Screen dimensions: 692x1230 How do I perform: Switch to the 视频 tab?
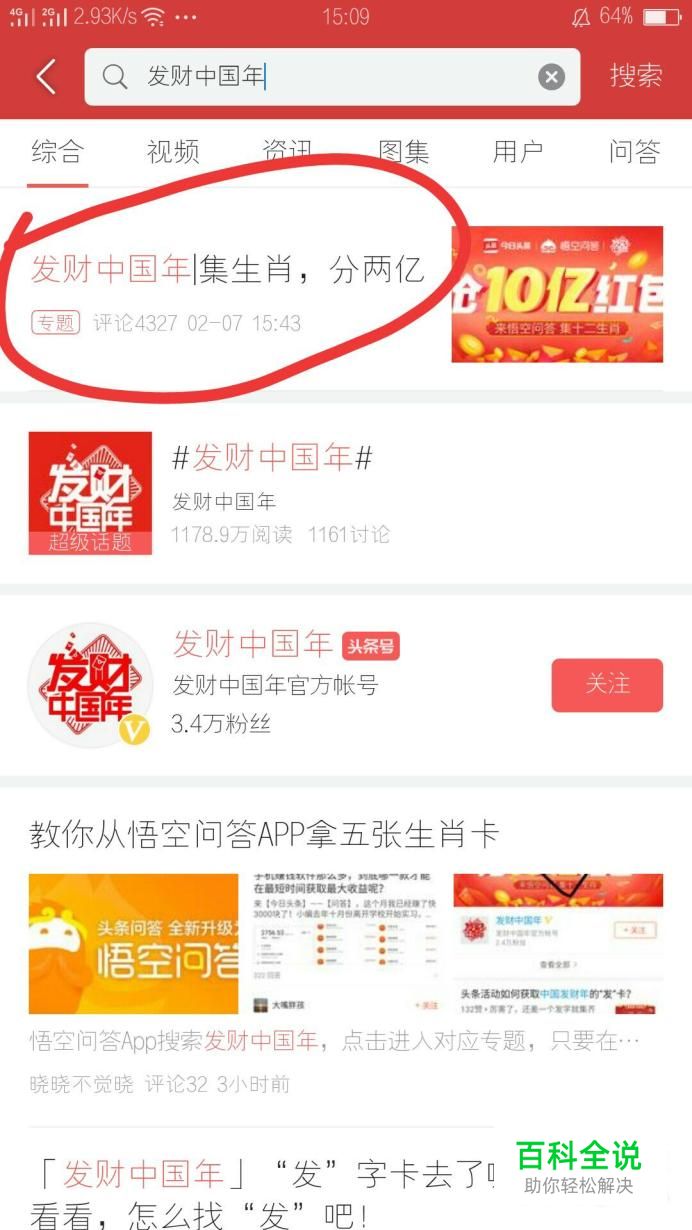[173, 152]
